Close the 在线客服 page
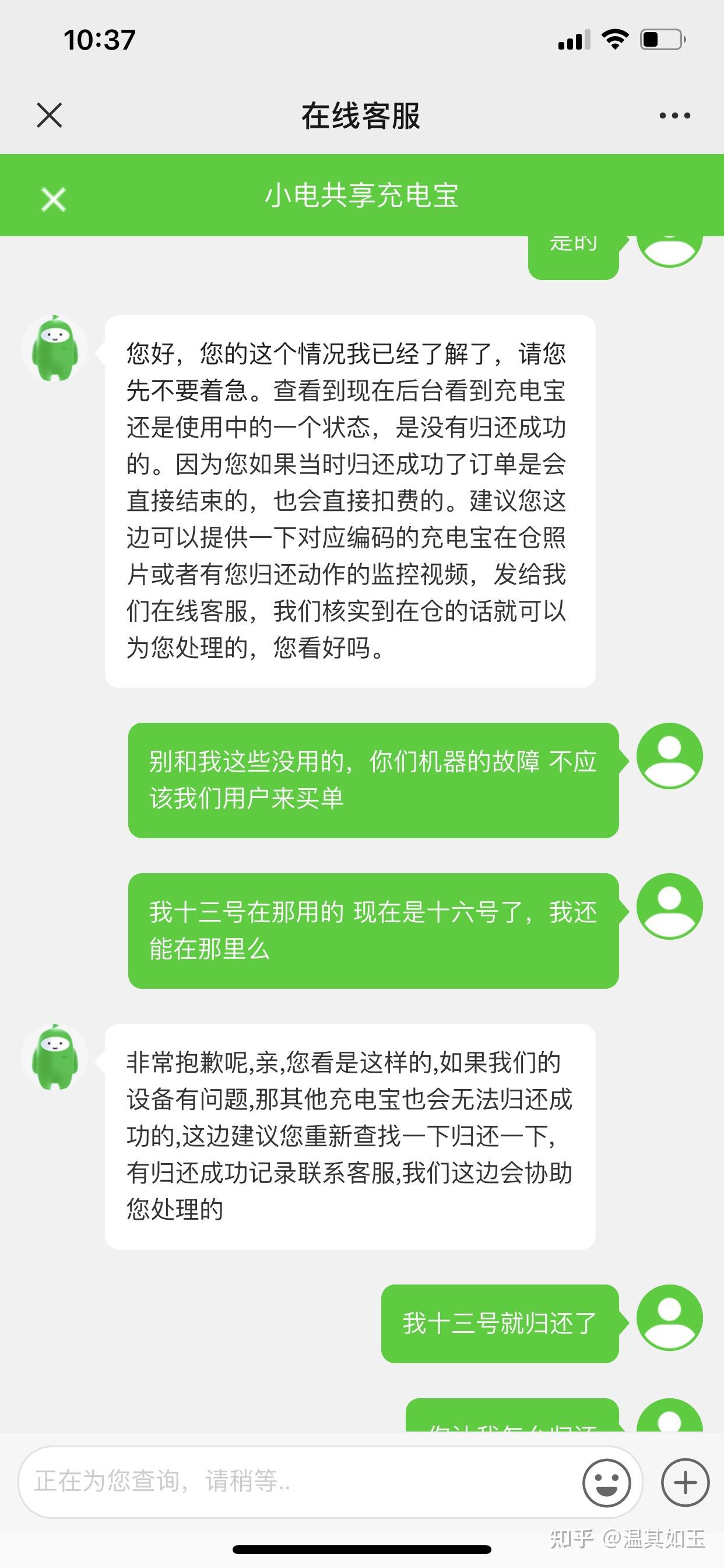 [50, 115]
